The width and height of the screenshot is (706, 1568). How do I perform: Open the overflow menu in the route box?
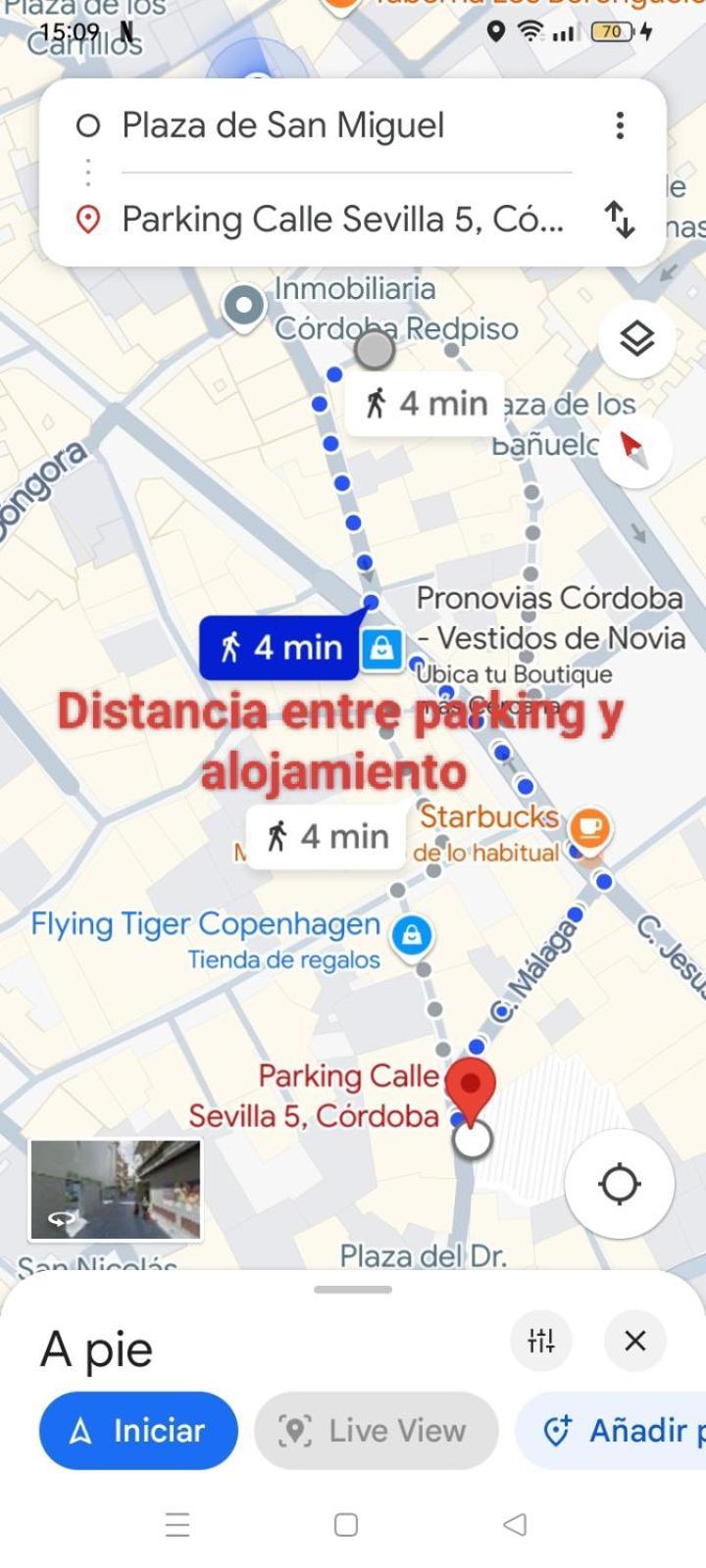620,125
